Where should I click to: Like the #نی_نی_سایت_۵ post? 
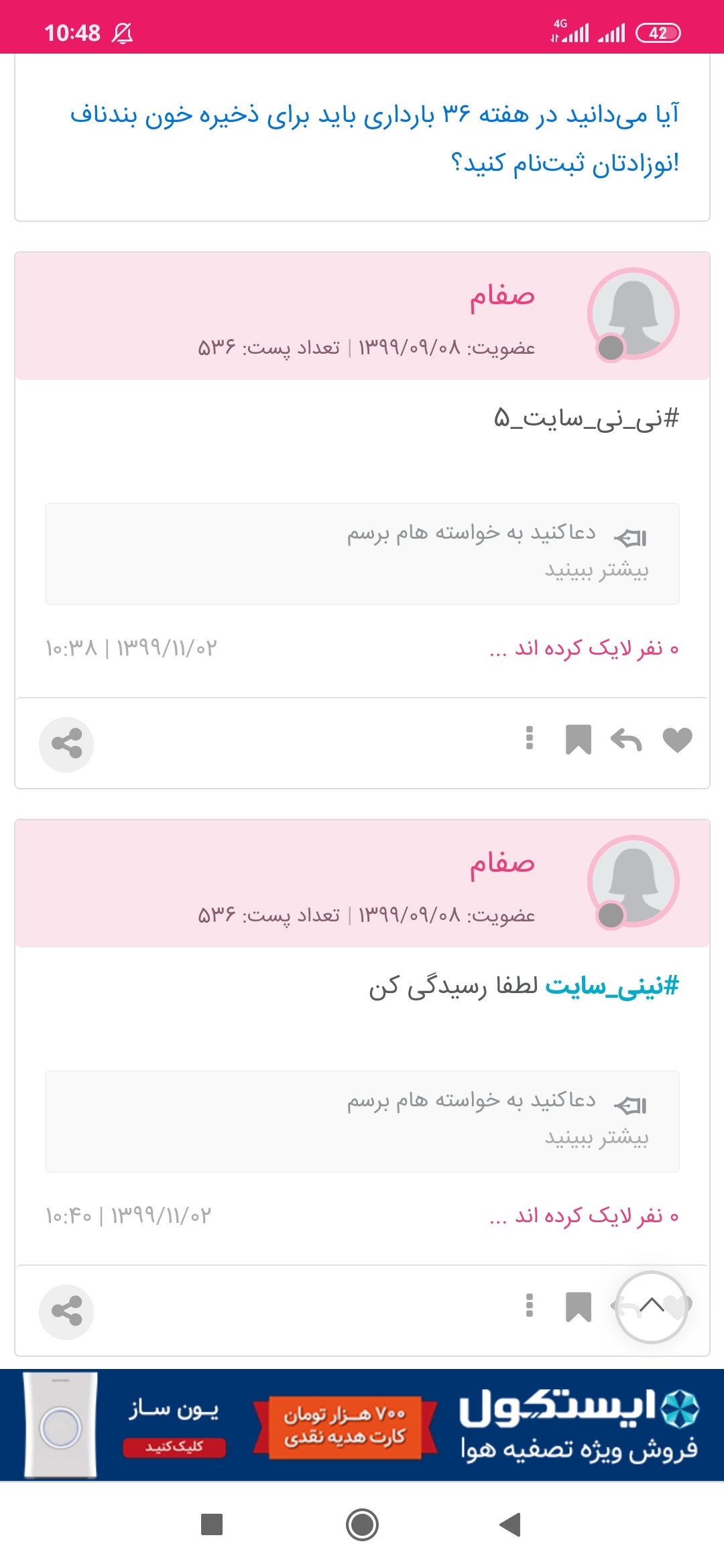(x=677, y=740)
